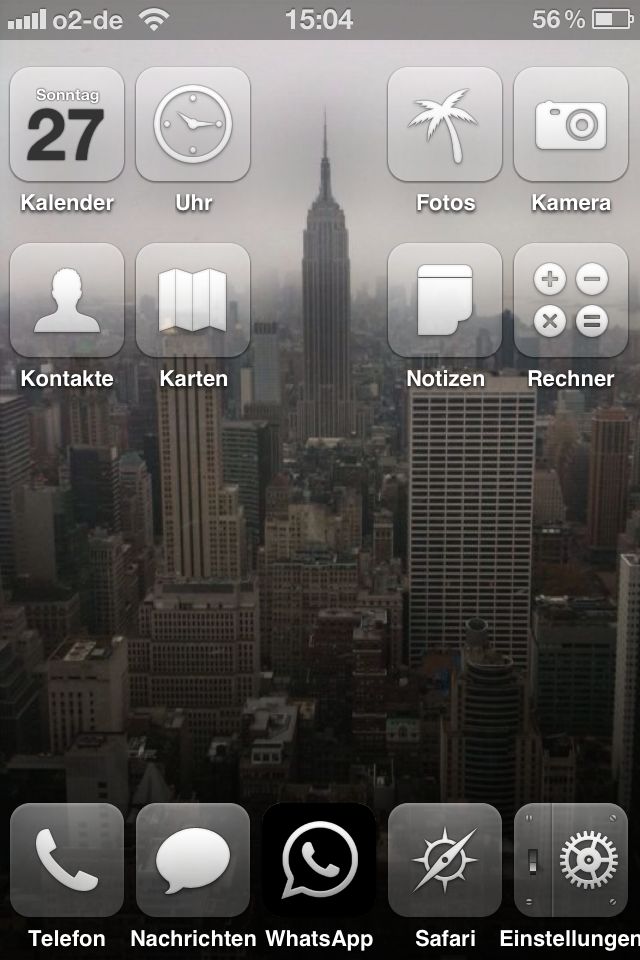Viewport: 640px width, 960px height.
Task: Launch the Uhr clock app
Action: [193, 125]
